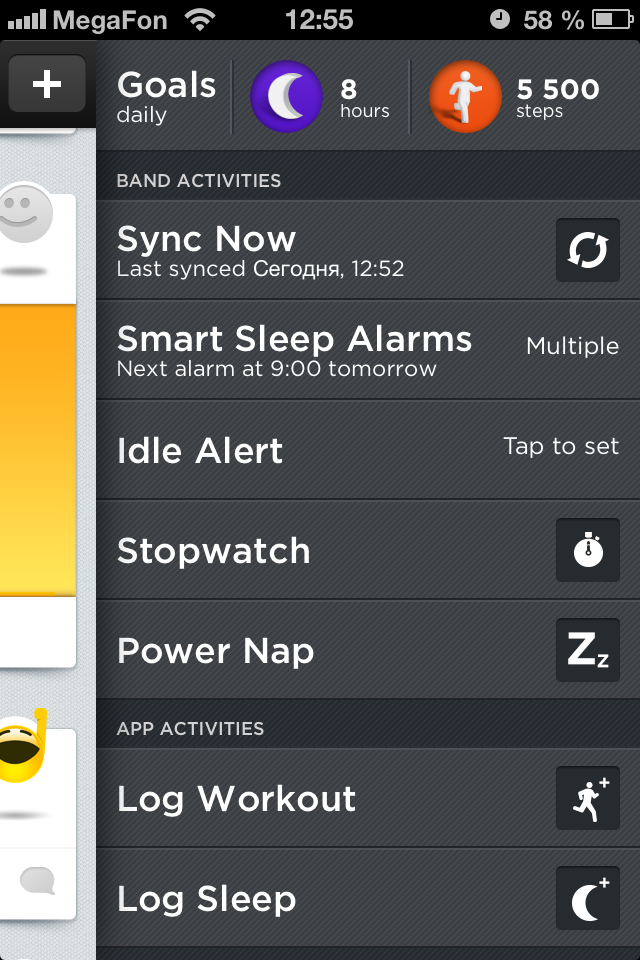Open the daily Goals settings
Screen dimensions: 640x960
166,96
